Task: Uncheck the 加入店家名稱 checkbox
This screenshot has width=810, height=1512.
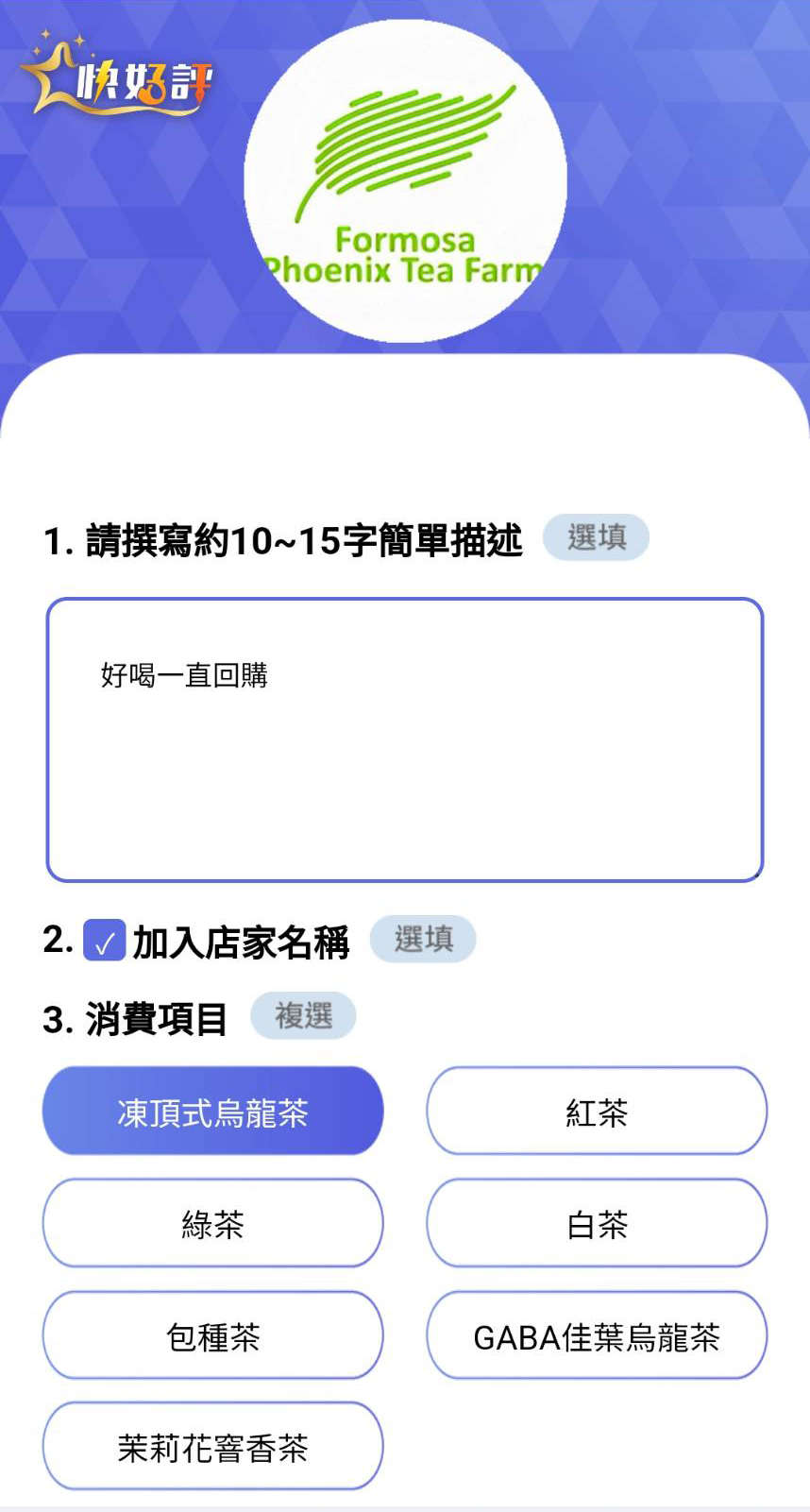Action: (x=104, y=941)
